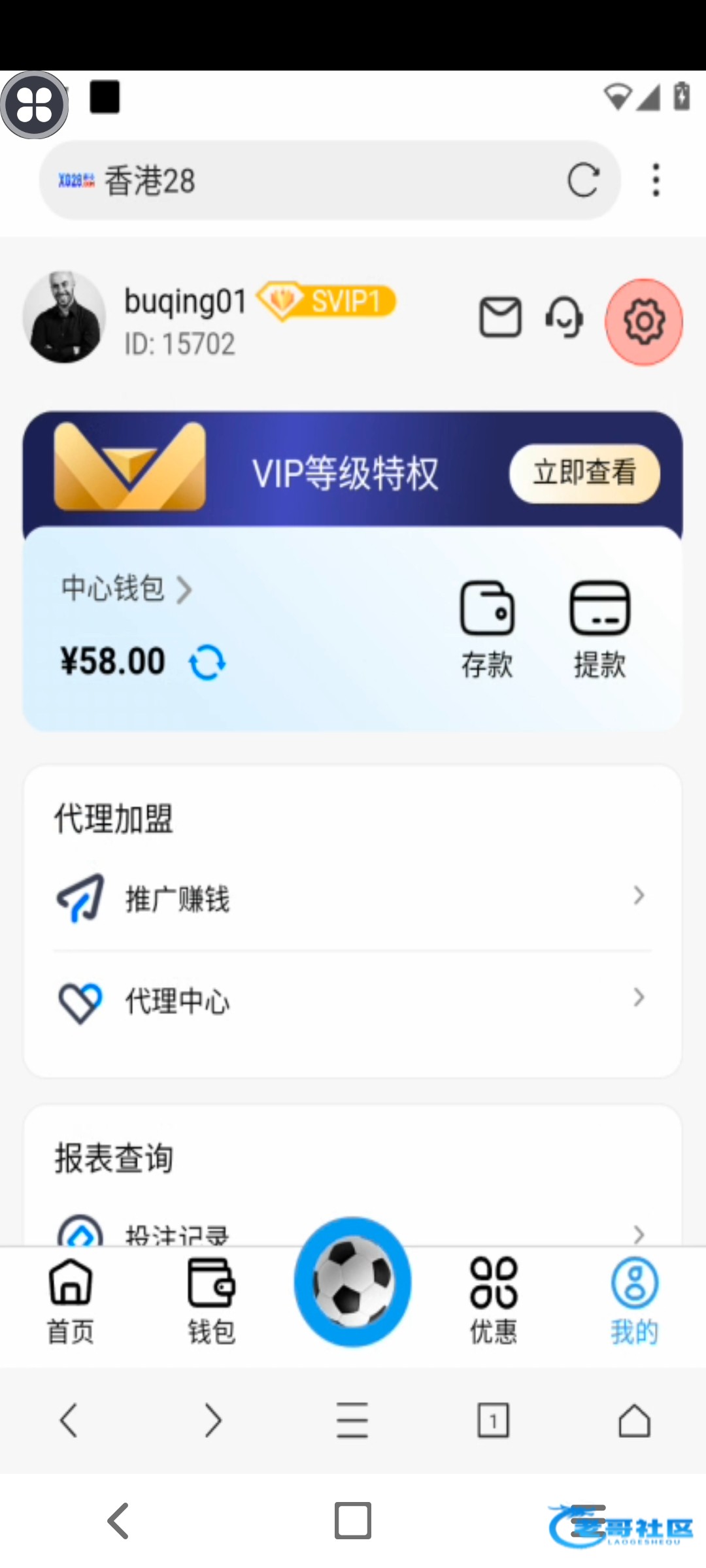Tap 立即查看 on the VIP banner

(584, 473)
